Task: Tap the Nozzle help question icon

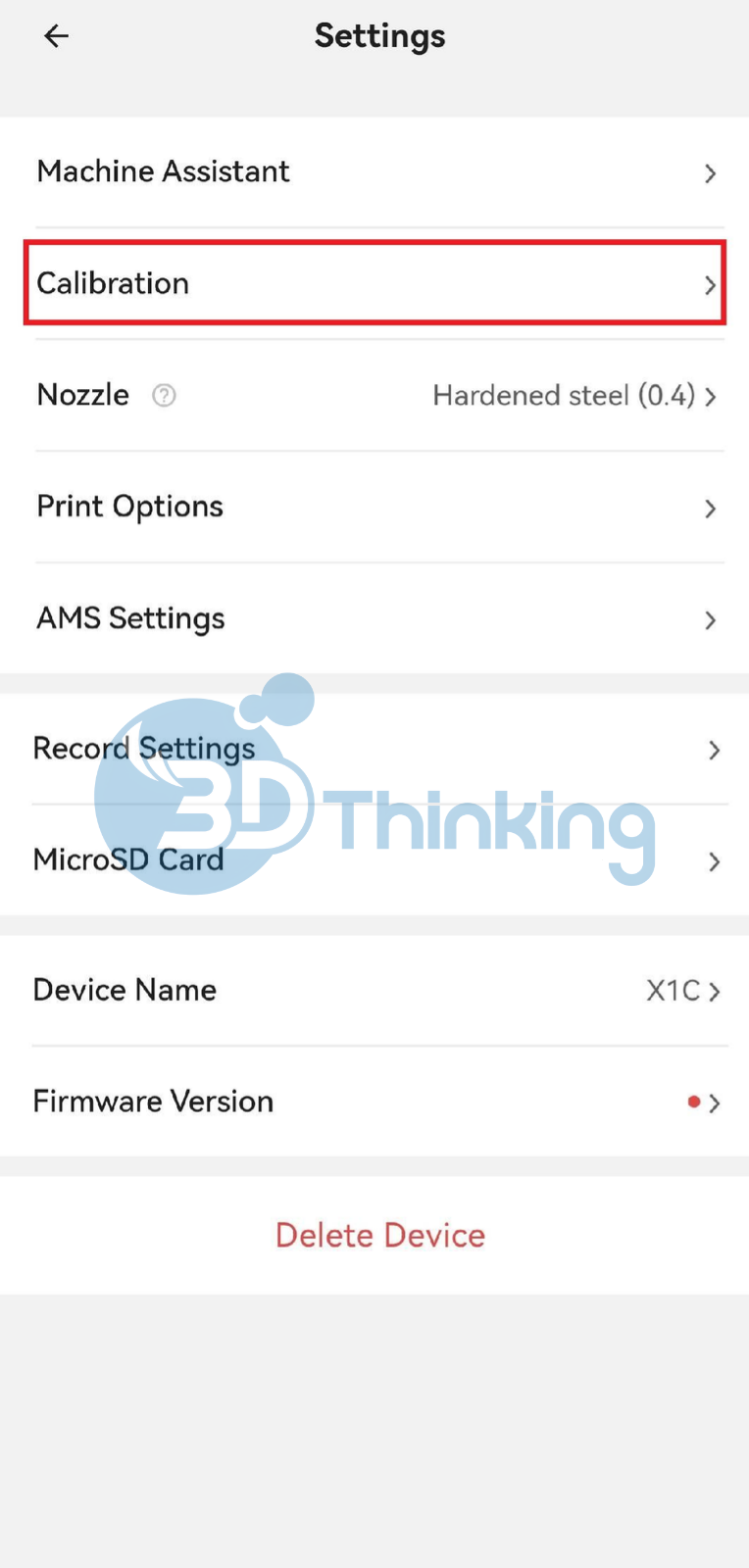Action: tap(164, 396)
